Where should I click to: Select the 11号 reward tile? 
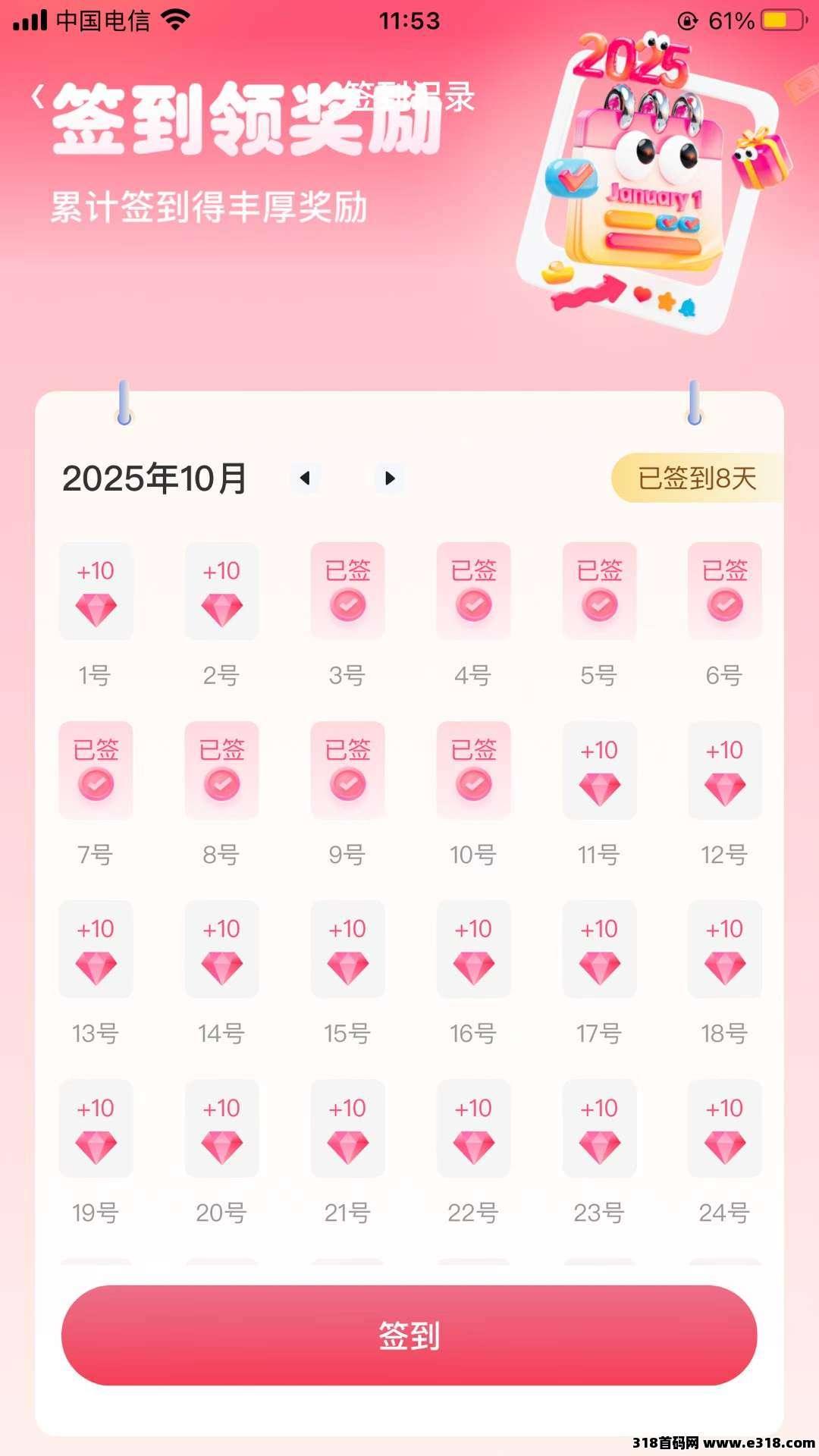tap(600, 770)
